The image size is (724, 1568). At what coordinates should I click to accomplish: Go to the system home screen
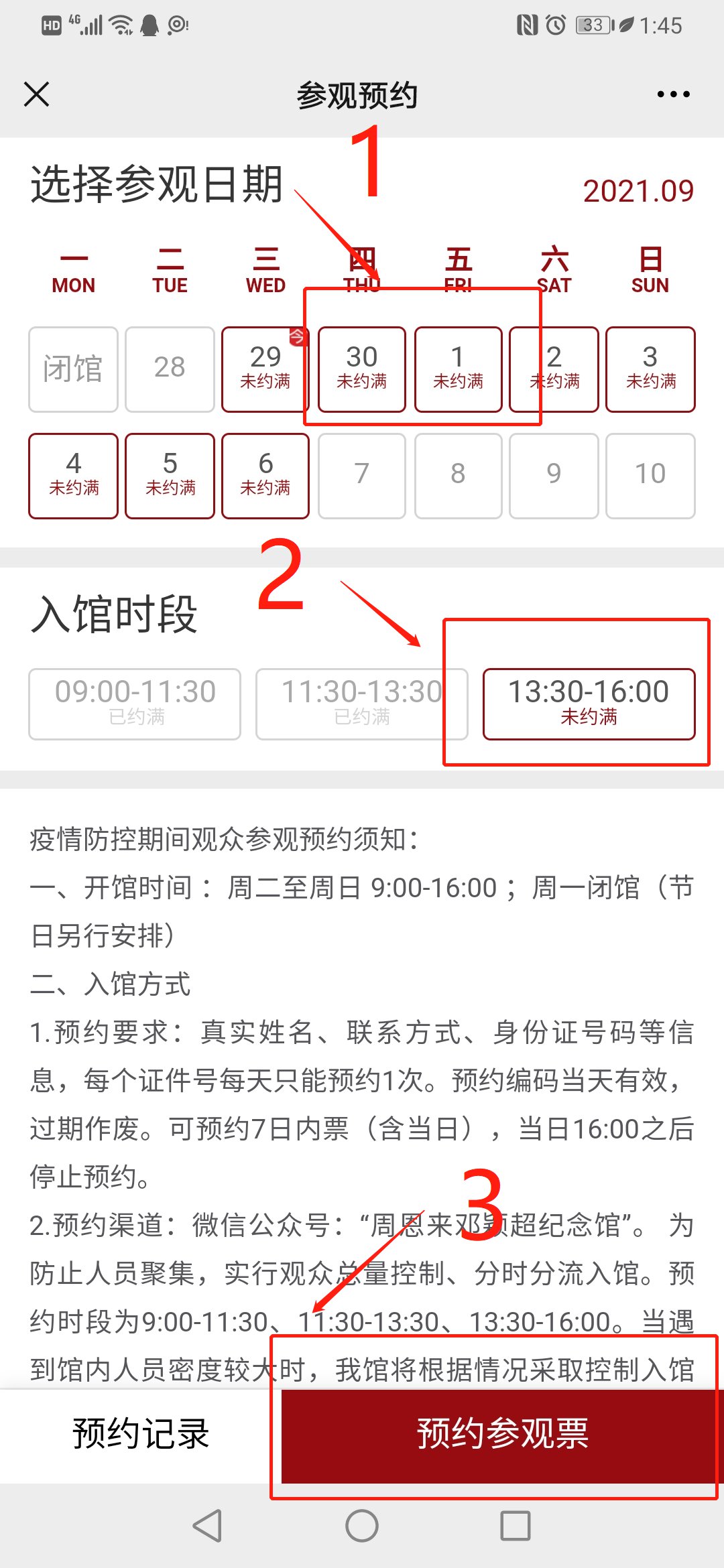pos(362,1526)
